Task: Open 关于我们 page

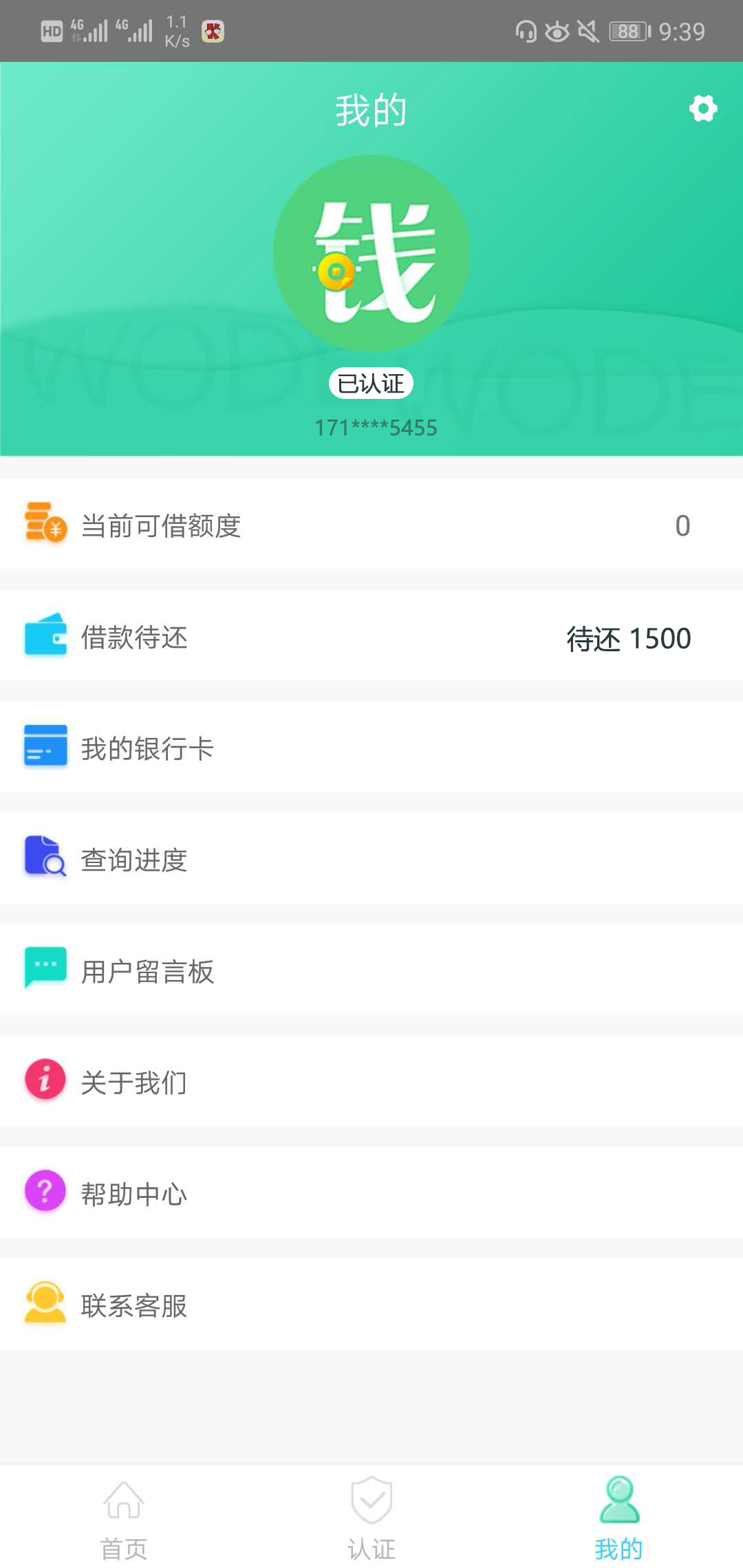Action: point(371,1082)
